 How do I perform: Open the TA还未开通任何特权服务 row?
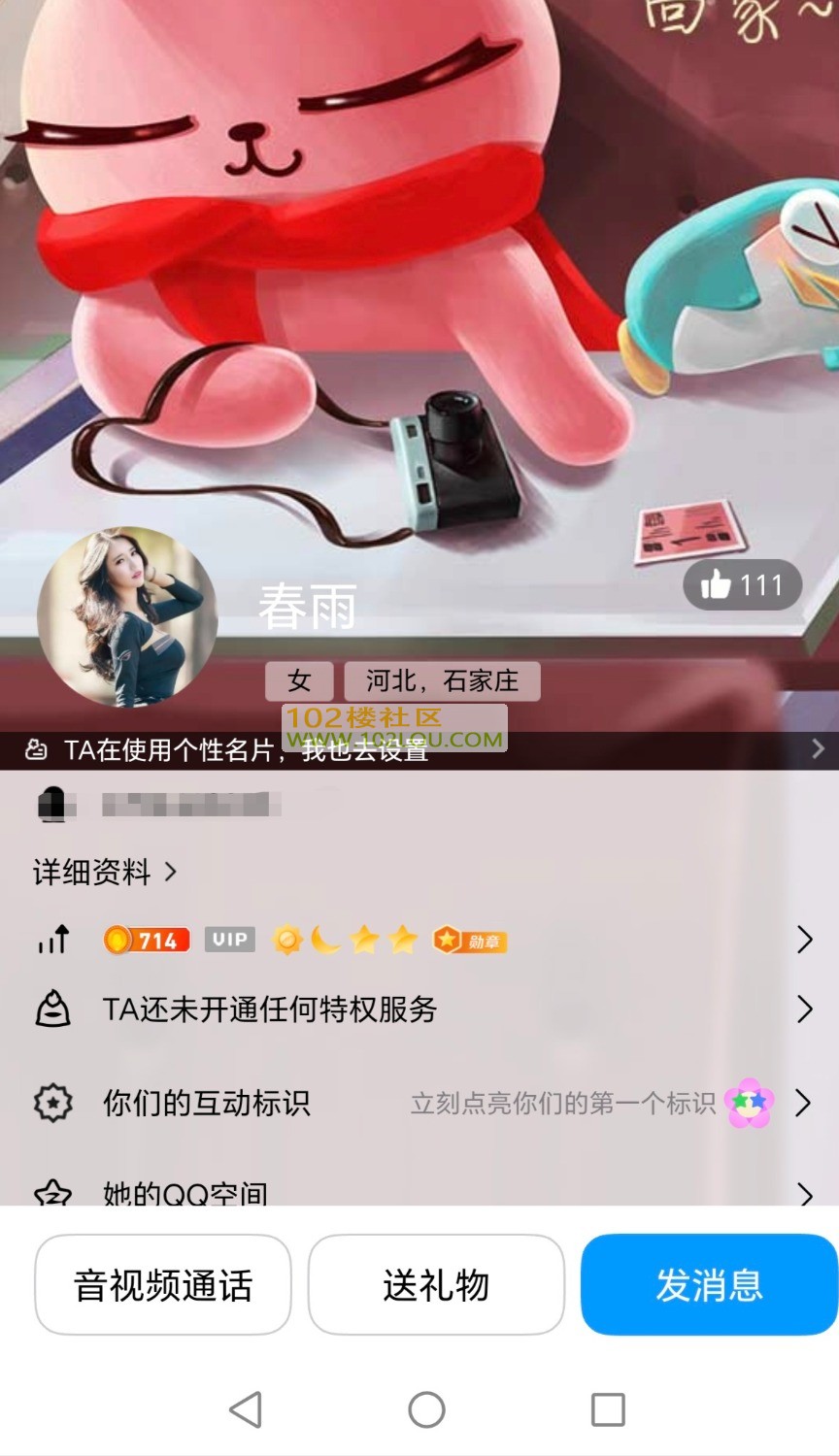coord(418,1009)
